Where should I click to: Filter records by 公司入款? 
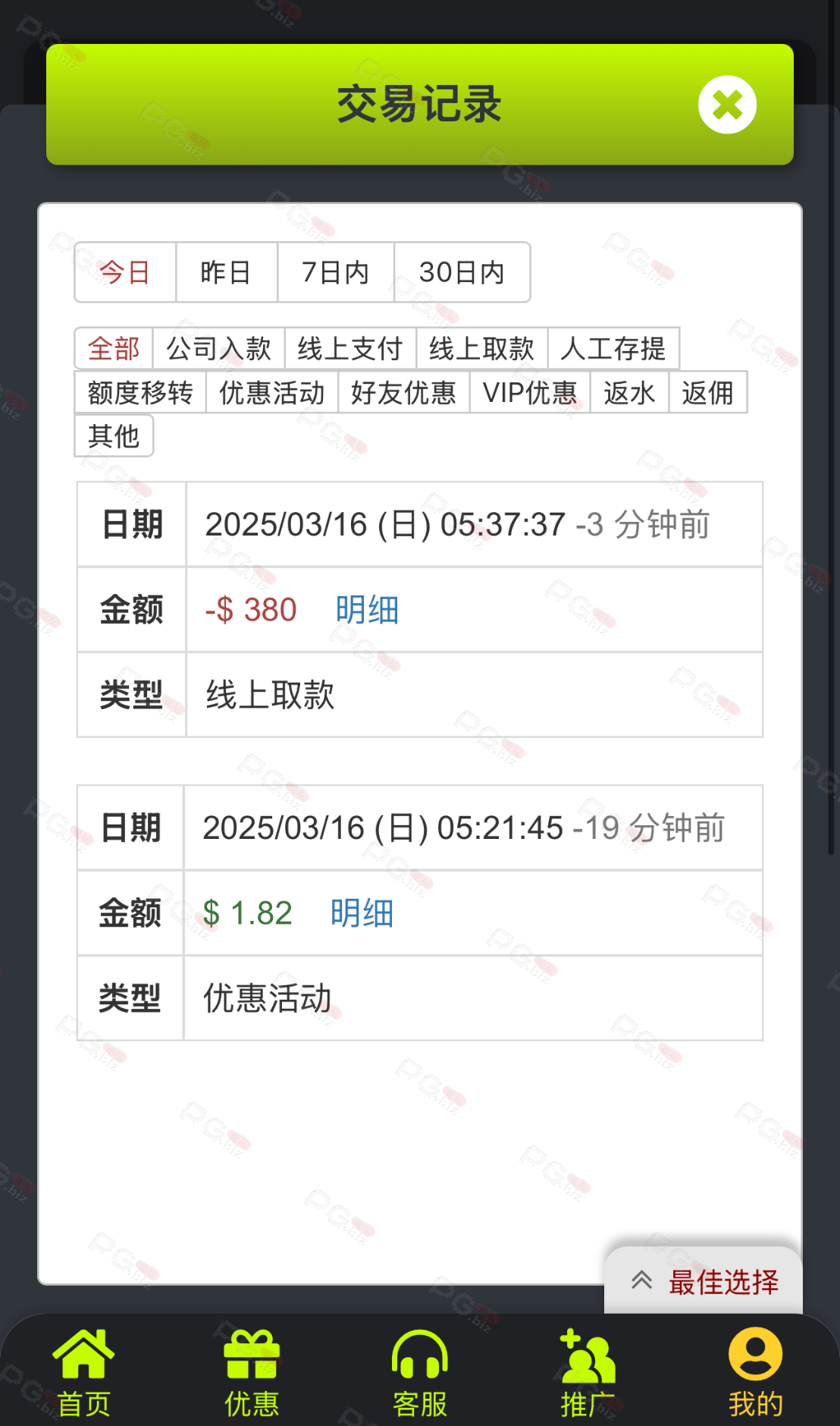[218, 349]
